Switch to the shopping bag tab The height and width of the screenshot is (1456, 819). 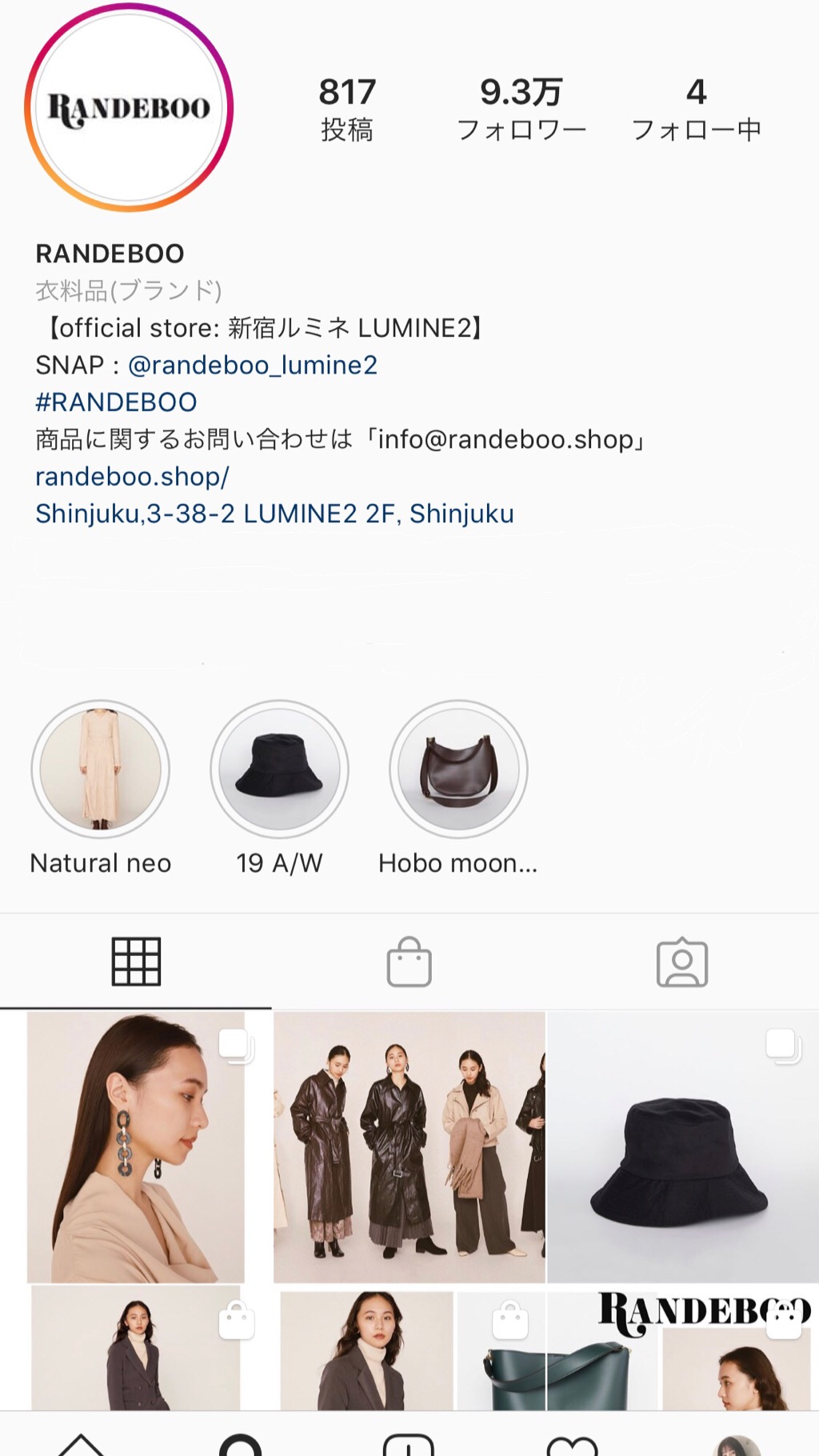[x=409, y=962]
